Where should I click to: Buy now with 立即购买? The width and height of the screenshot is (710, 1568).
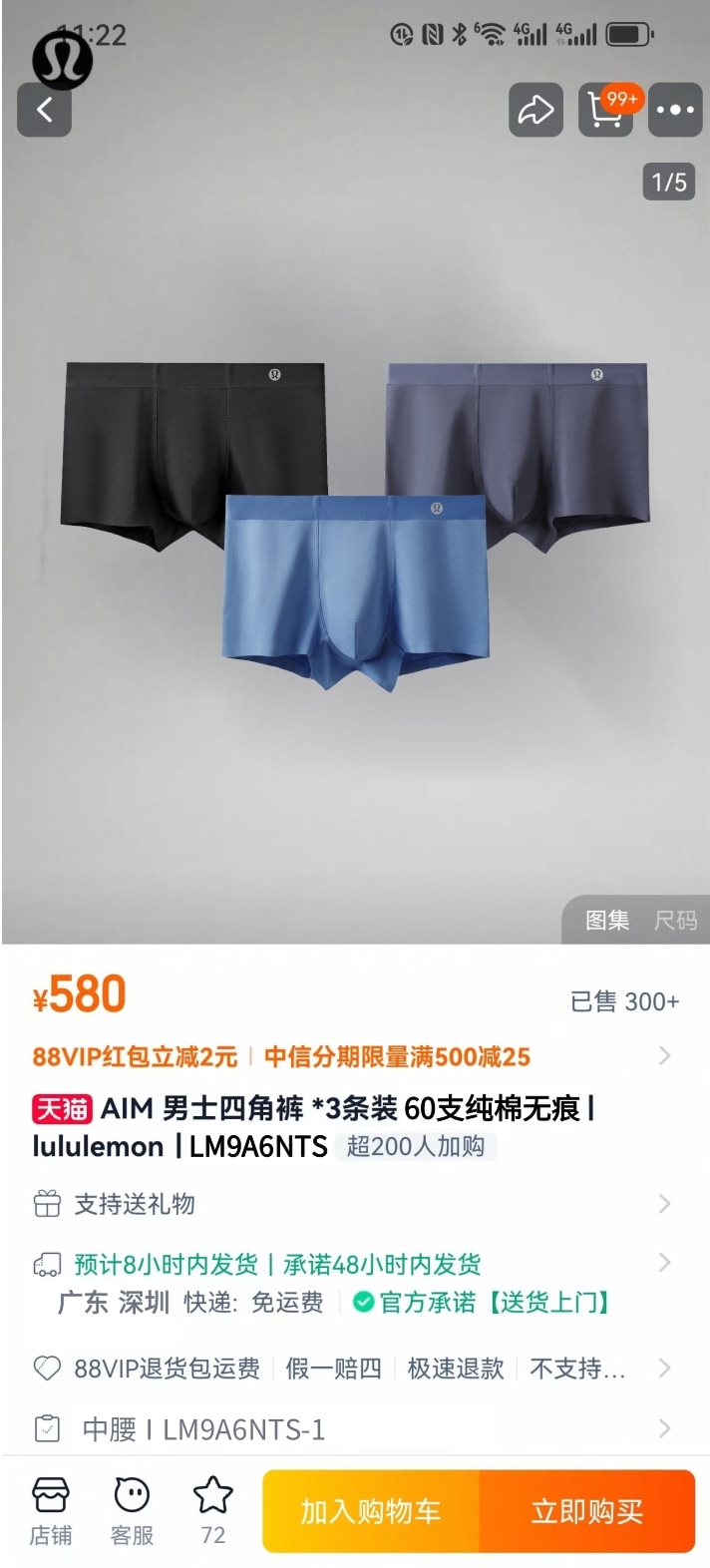587,1511
